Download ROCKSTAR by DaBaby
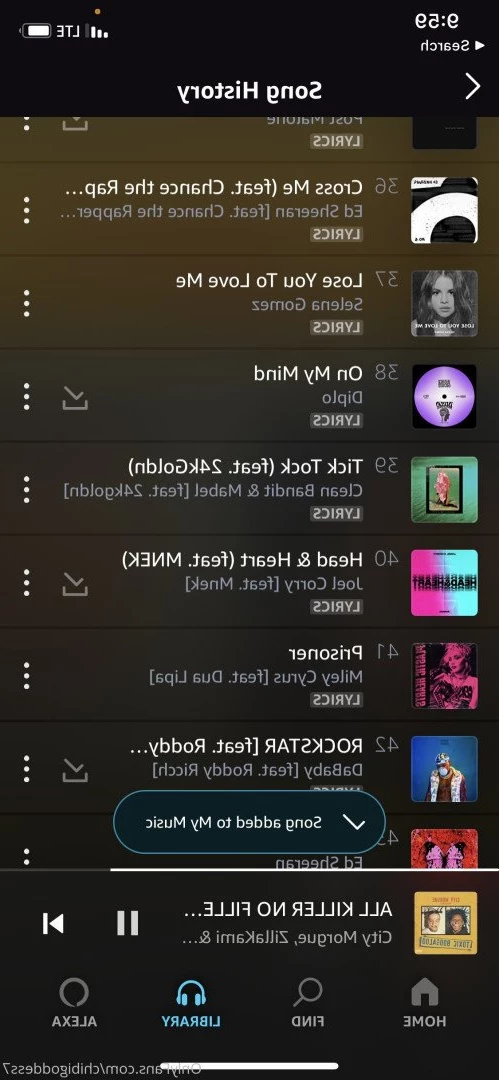 tap(74, 769)
